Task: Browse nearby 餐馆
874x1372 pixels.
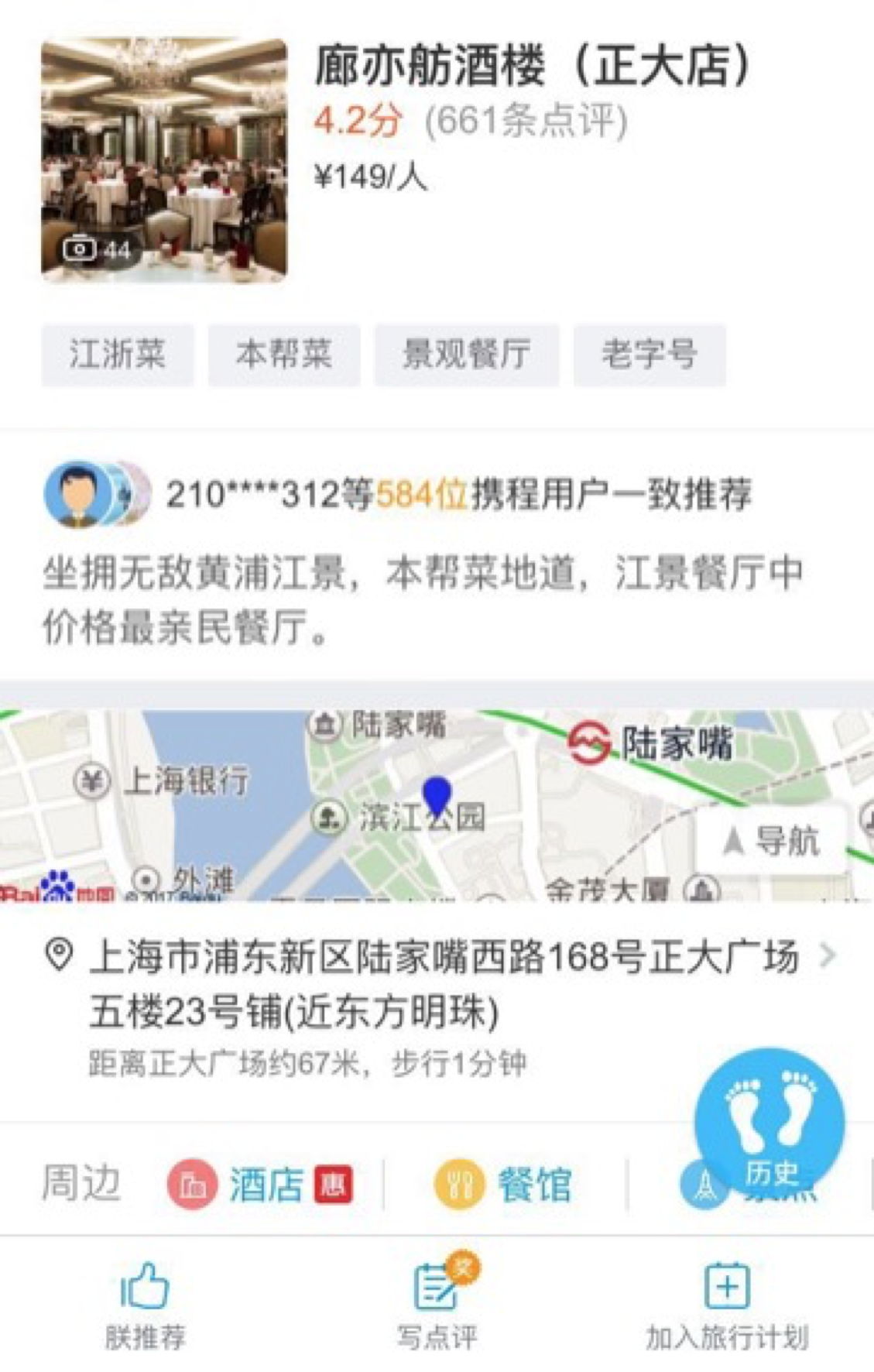Action: pos(505,1185)
